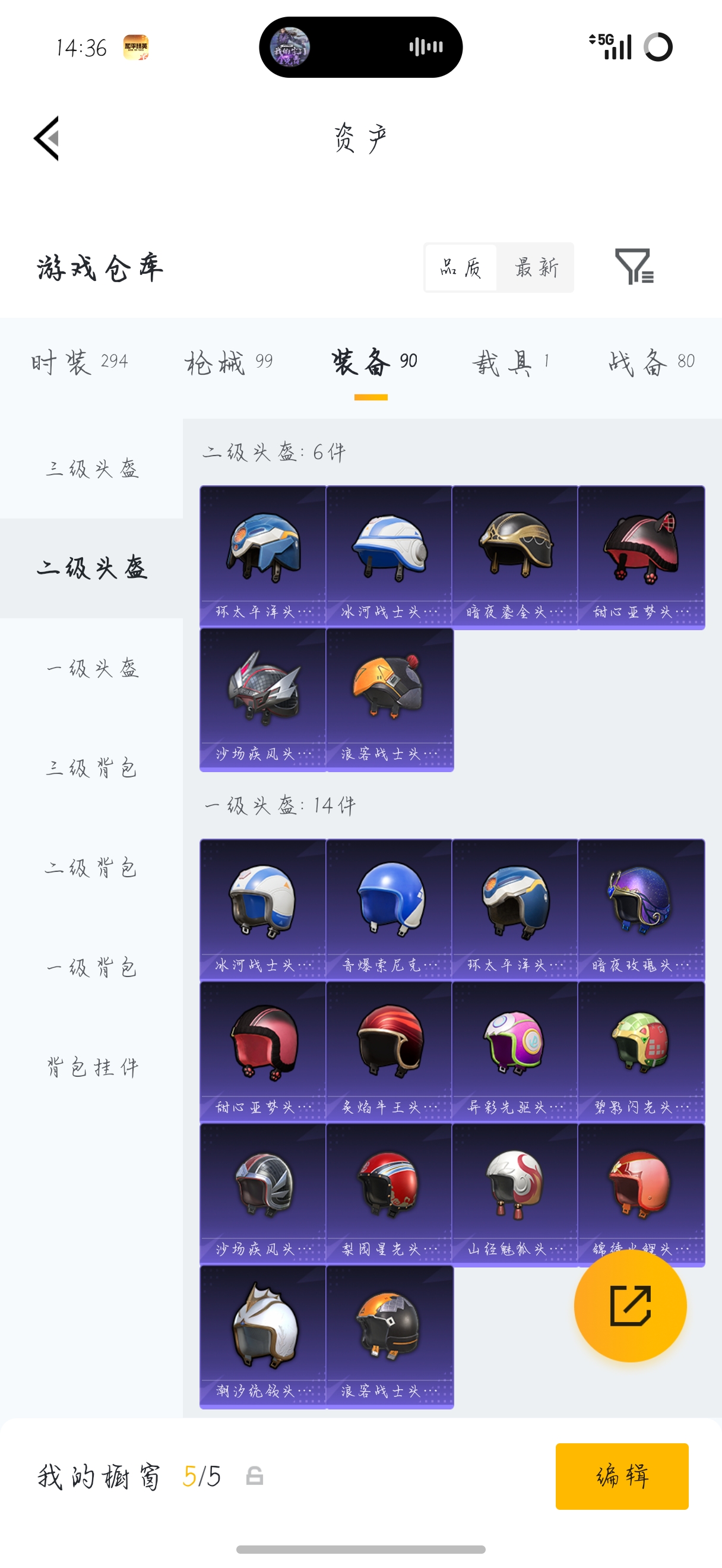The height and width of the screenshot is (1568, 722).
Task: Switch to the 枪械 tab
Action: [x=229, y=362]
